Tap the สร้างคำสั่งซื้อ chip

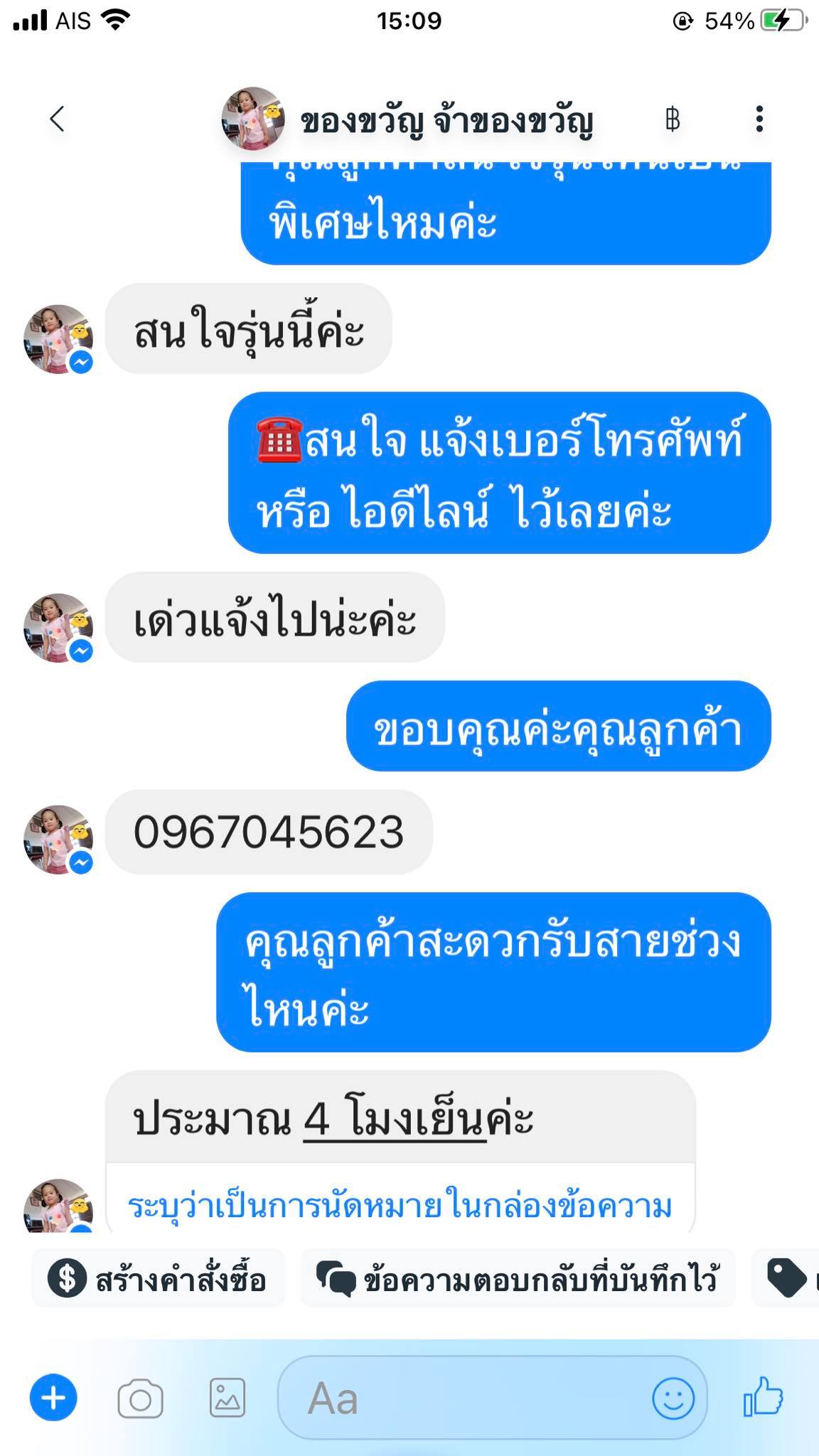pos(158,1280)
